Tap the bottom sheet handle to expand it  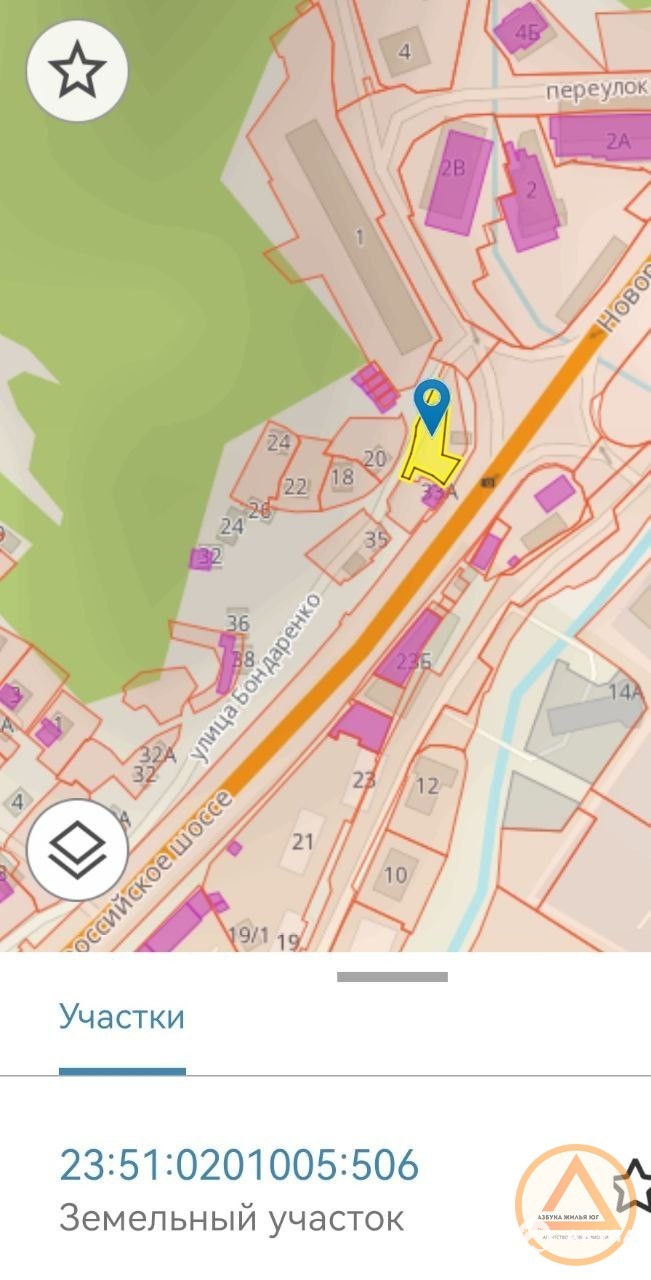[x=392, y=977]
